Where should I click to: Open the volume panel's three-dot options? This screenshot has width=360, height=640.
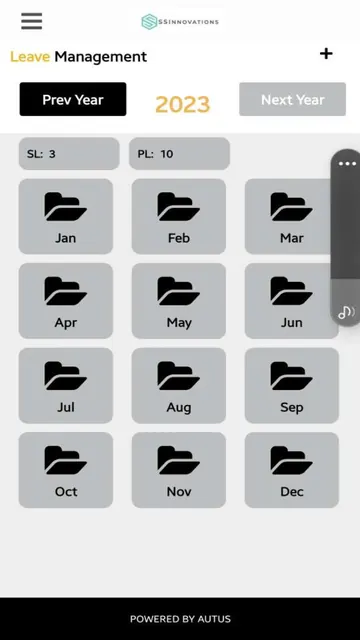click(347, 164)
